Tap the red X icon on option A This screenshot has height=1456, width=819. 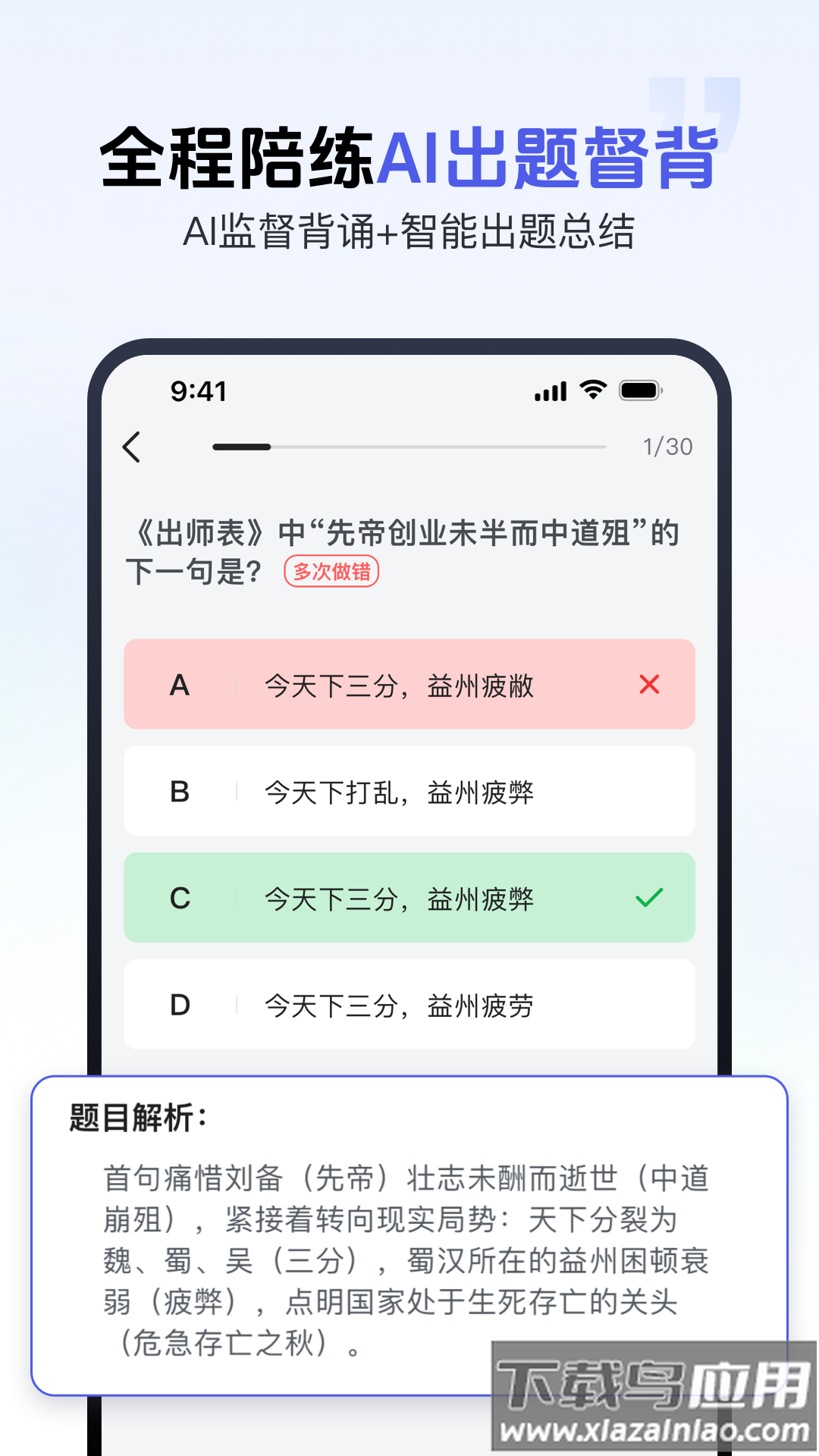[648, 685]
